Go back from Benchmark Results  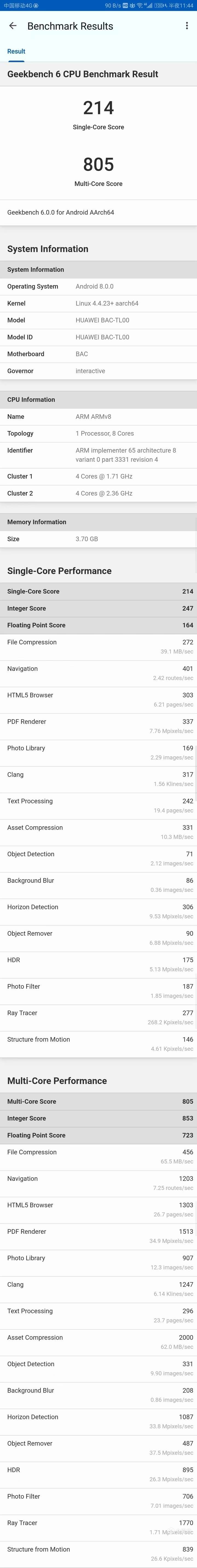click(13, 26)
